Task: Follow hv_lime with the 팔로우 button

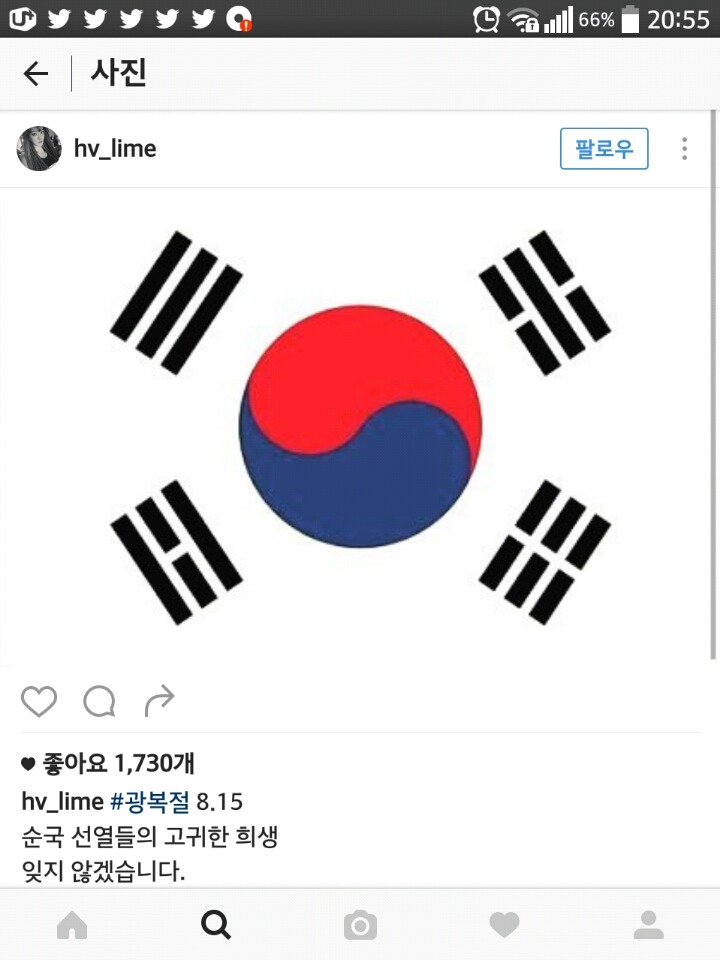Action: coord(604,149)
